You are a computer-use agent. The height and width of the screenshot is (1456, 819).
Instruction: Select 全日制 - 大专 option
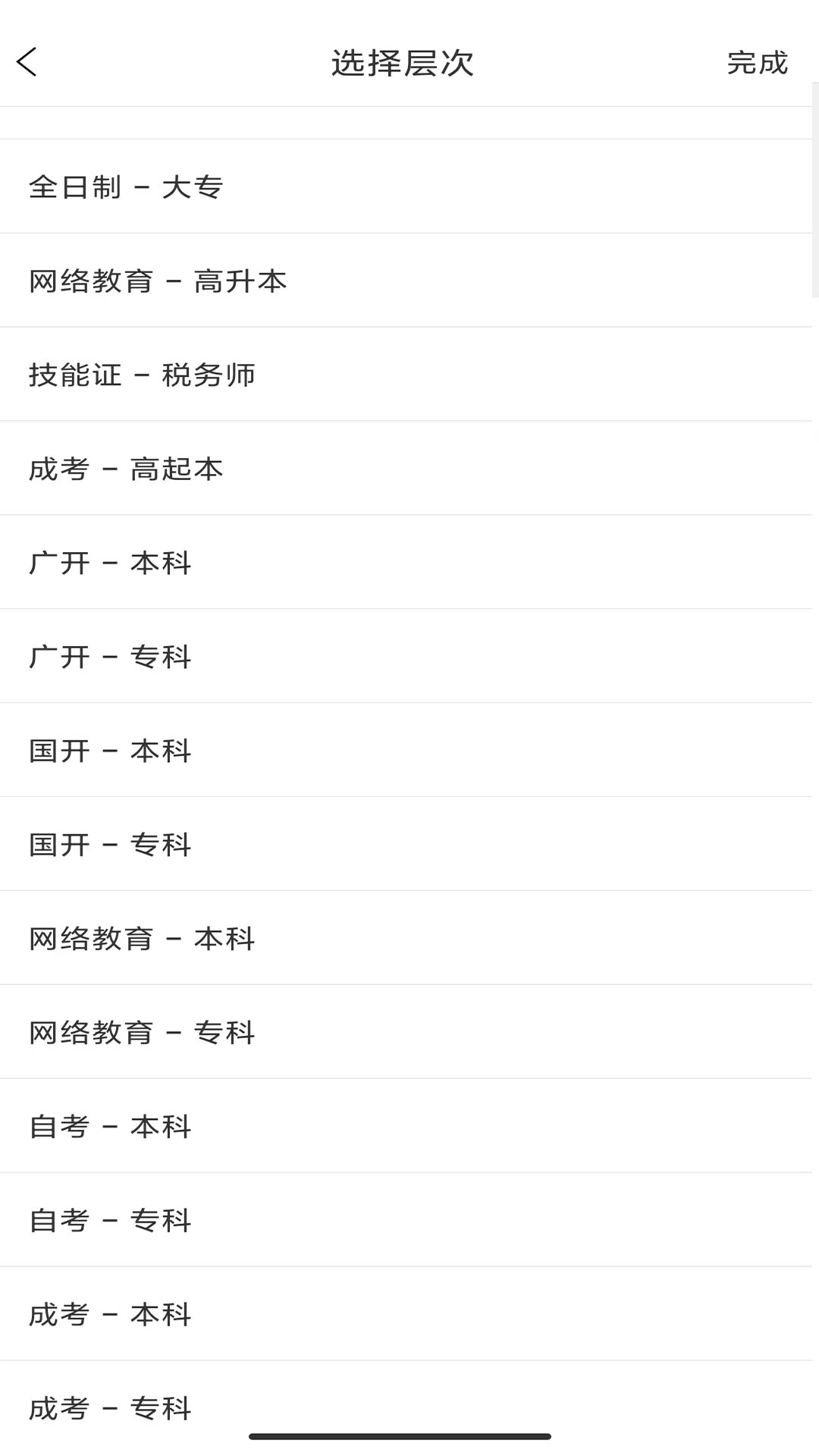click(125, 187)
